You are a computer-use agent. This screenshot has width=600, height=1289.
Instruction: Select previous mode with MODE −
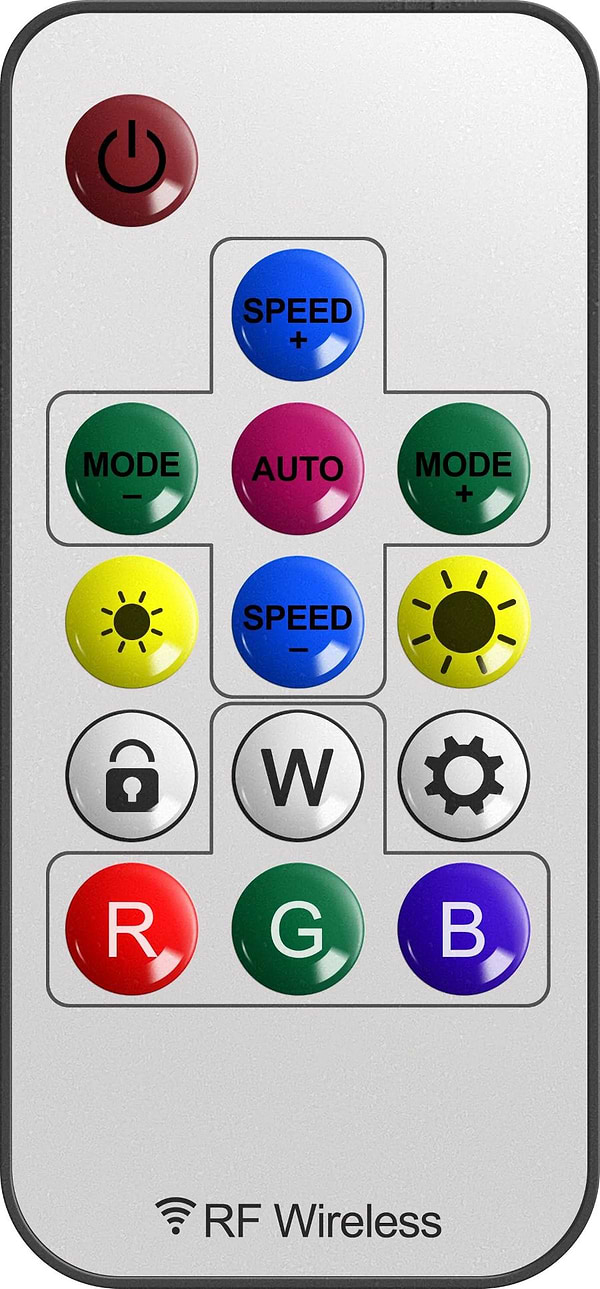(x=132, y=468)
